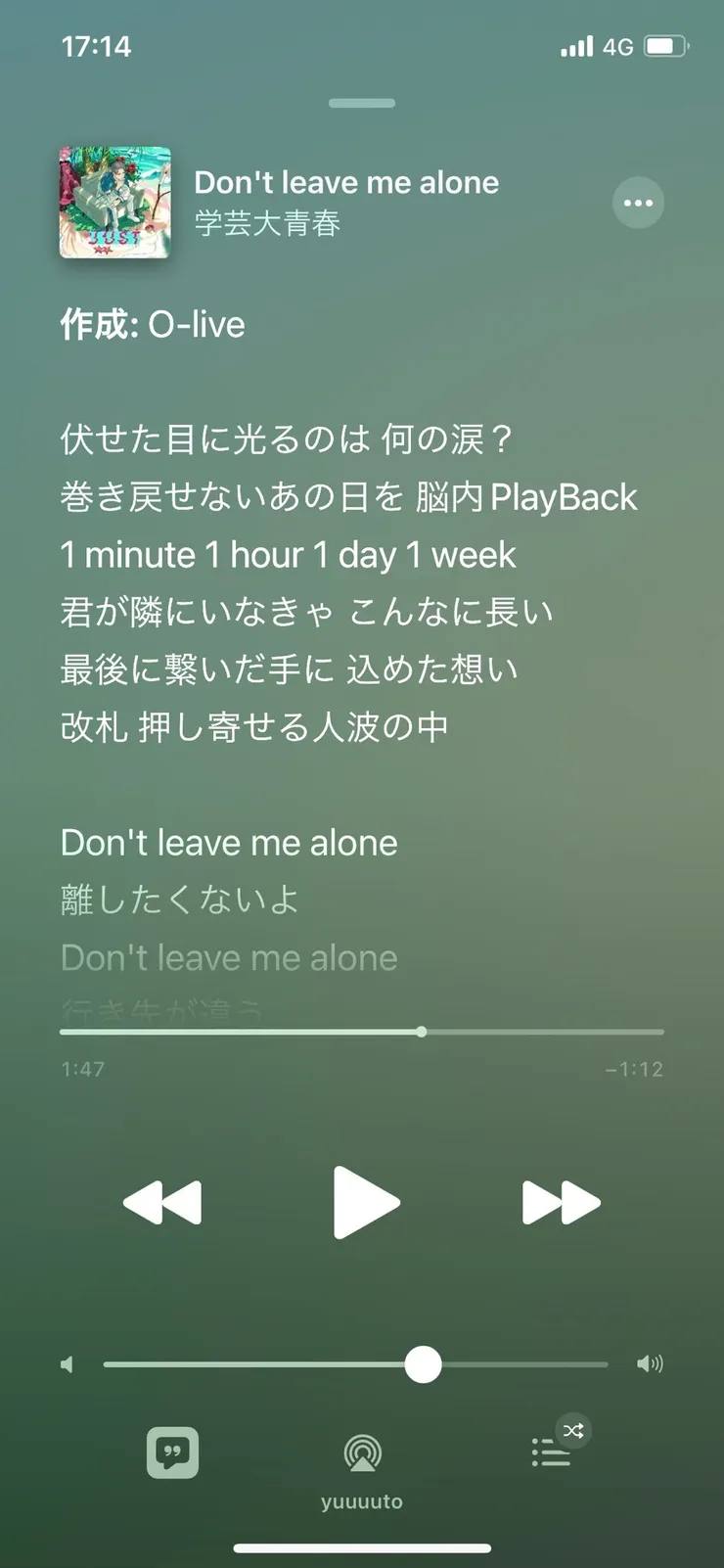724x1568 pixels.
Task: Tap the full volume speaker icon
Action: coord(651,1363)
